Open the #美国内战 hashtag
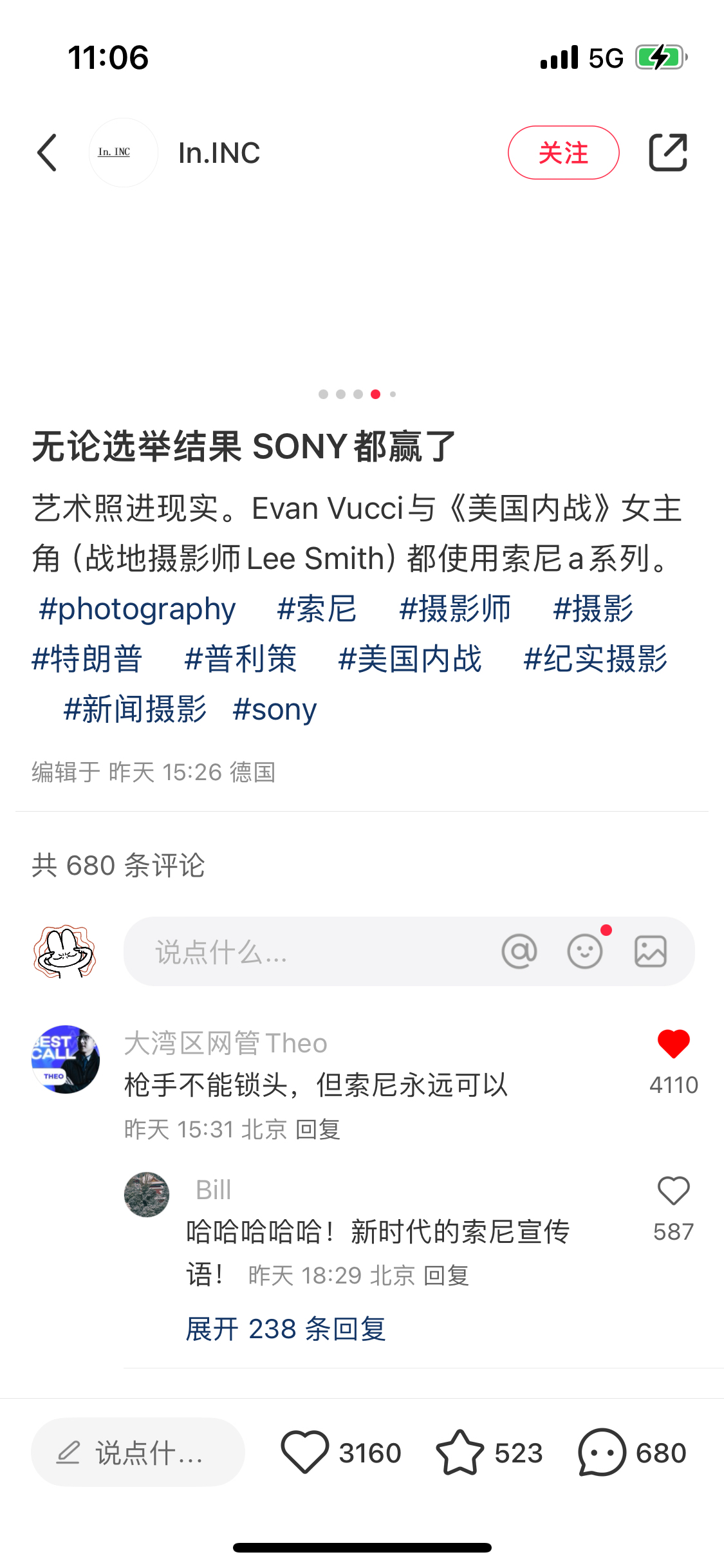The width and height of the screenshot is (724, 1568). point(410,659)
